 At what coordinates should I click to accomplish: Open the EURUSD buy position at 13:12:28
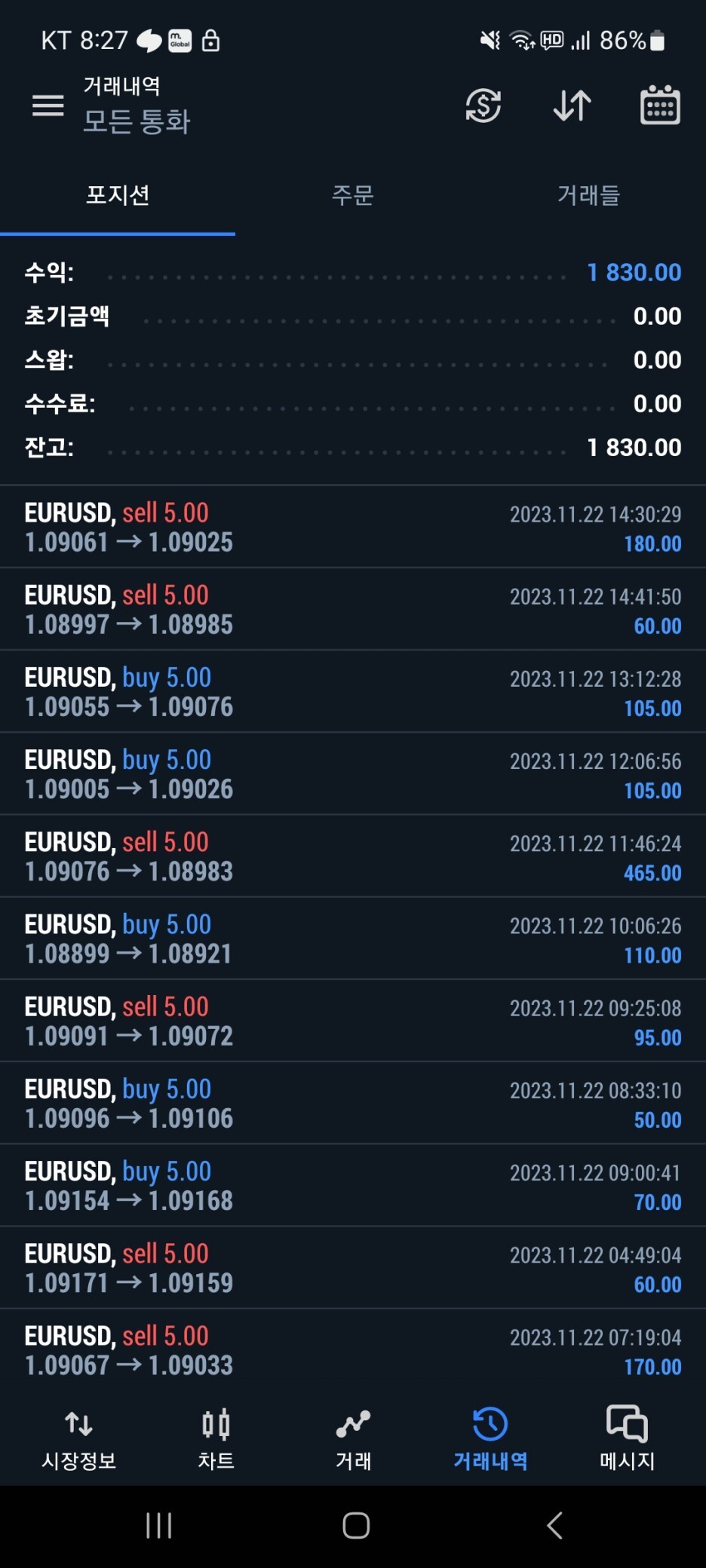point(353,691)
